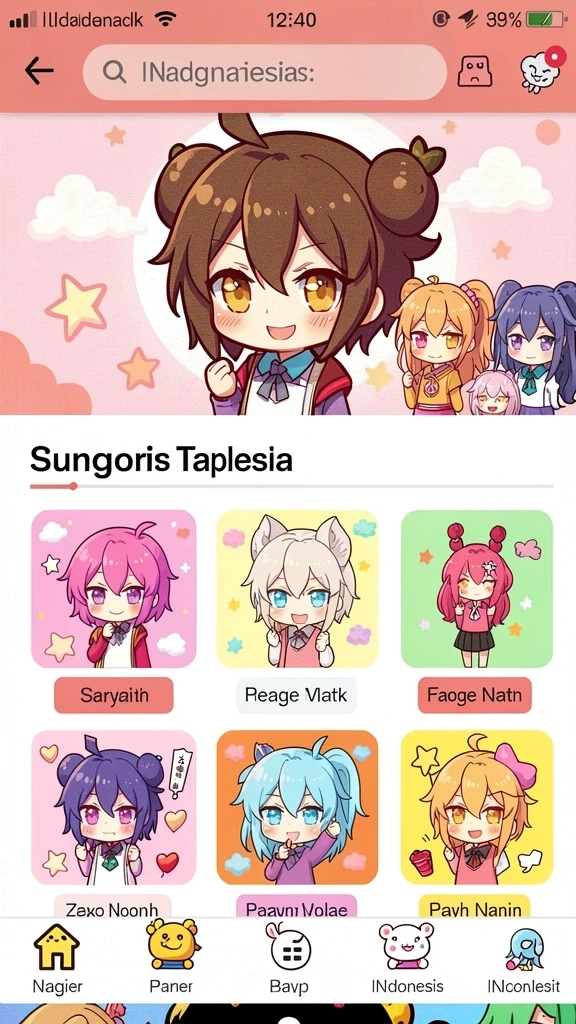576x1024 pixels.
Task: Open the INadgnaiesias search field
Action: tap(264, 72)
